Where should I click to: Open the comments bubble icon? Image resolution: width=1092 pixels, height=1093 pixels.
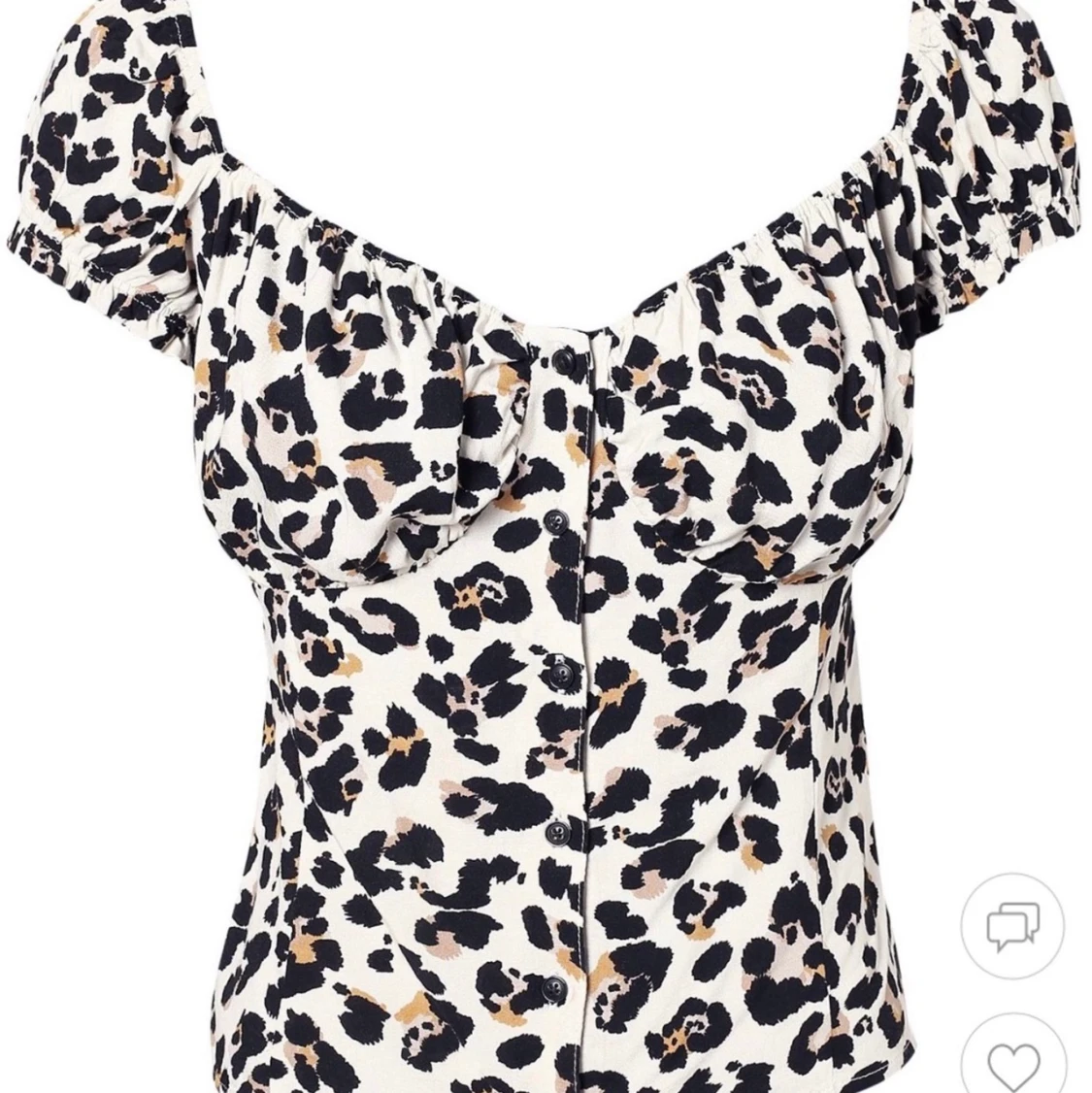coord(1013,926)
